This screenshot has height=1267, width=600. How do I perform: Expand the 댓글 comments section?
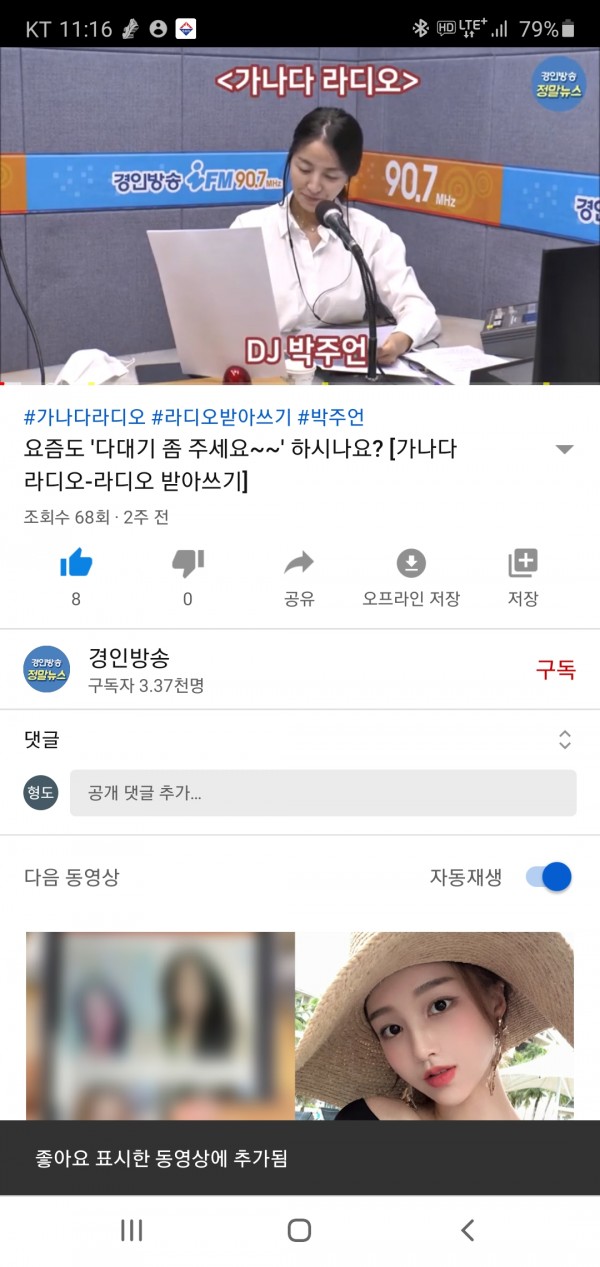click(565, 740)
